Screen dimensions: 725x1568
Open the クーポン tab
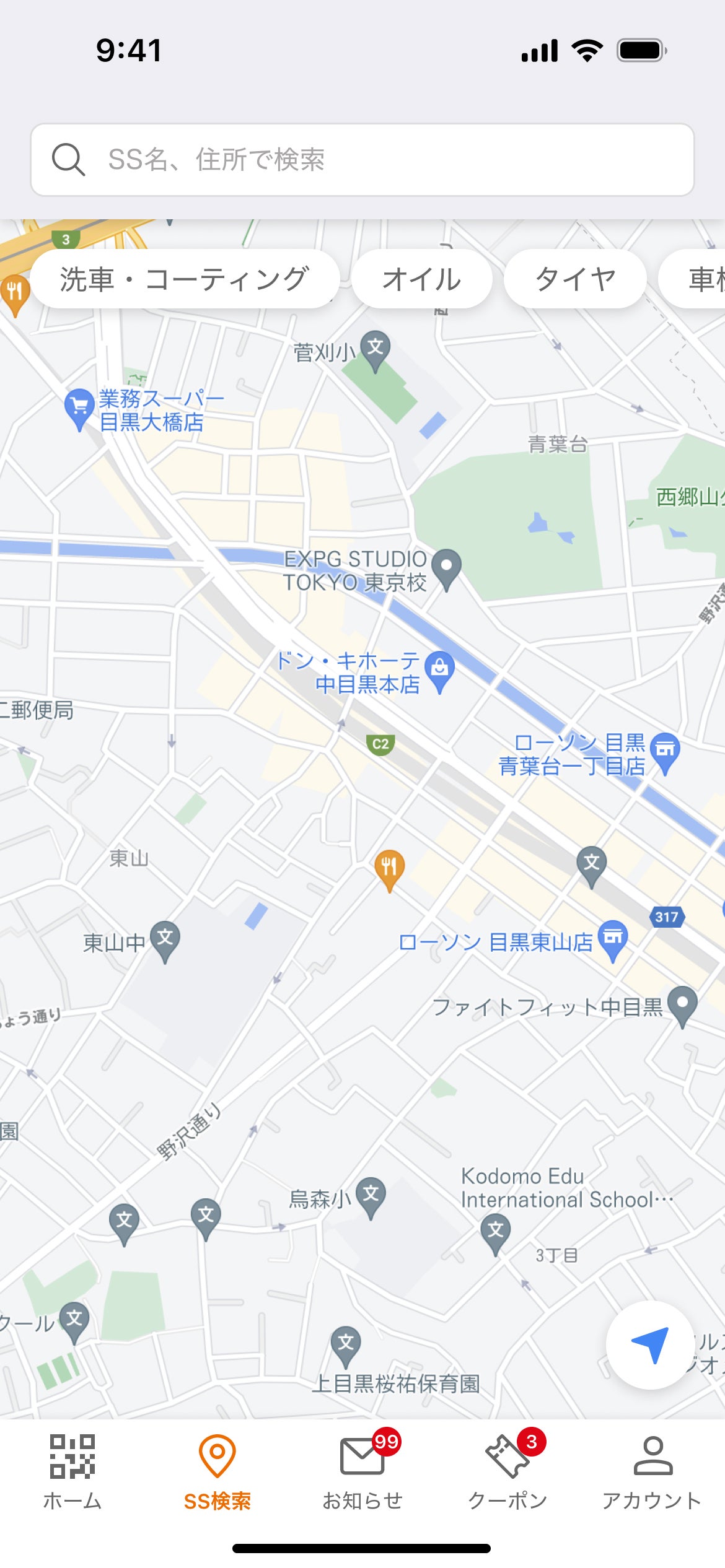pyautogui.click(x=507, y=1473)
